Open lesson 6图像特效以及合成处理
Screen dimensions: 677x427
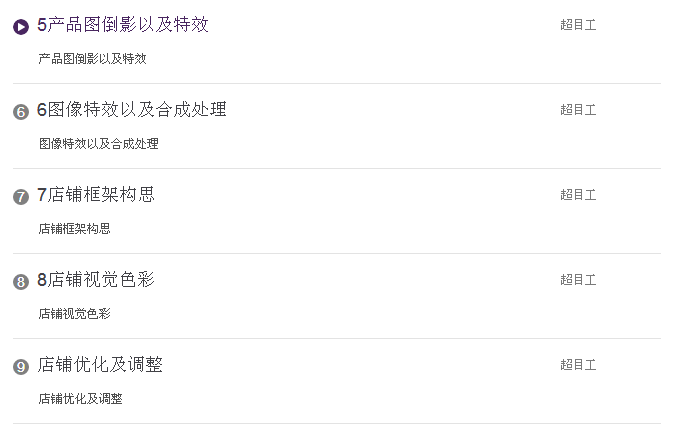tap(131, 110)
